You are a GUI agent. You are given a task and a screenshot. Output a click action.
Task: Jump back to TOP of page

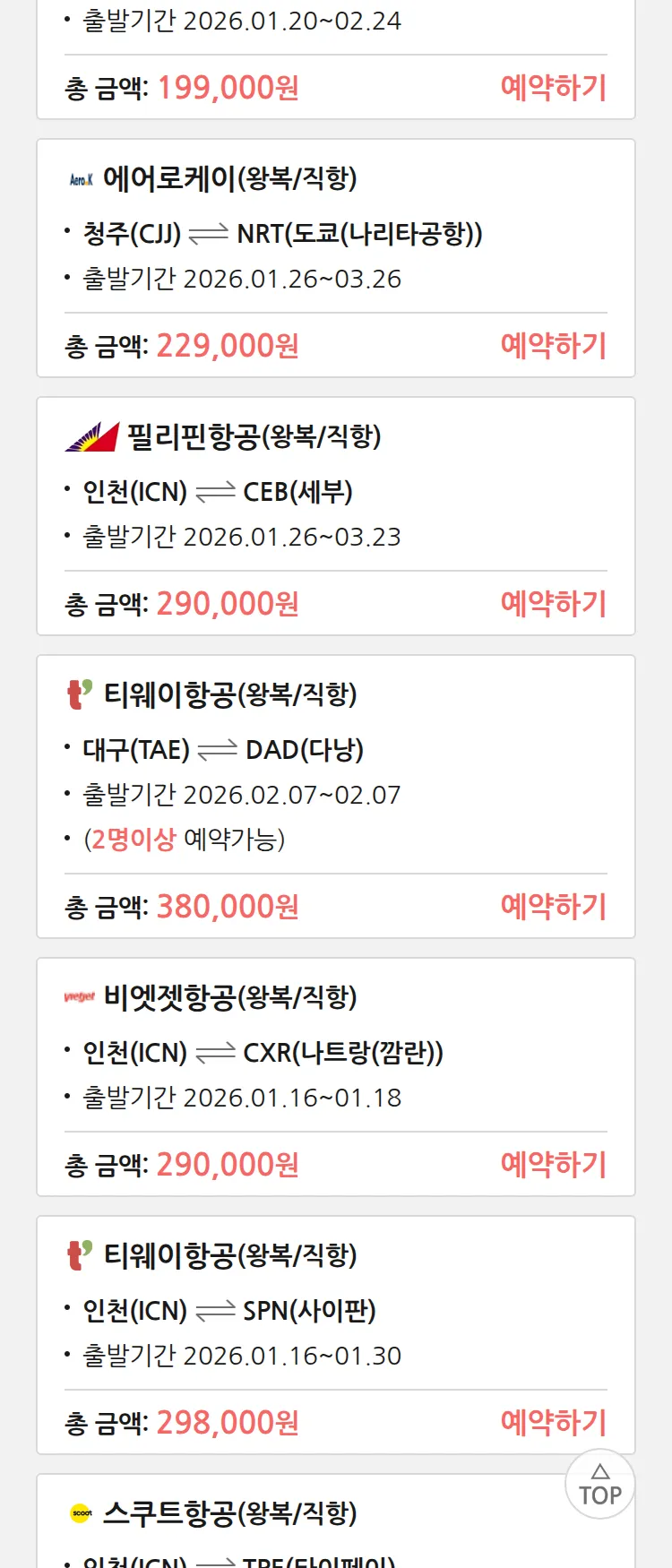pyautogui.click(x=599, y=1484)
